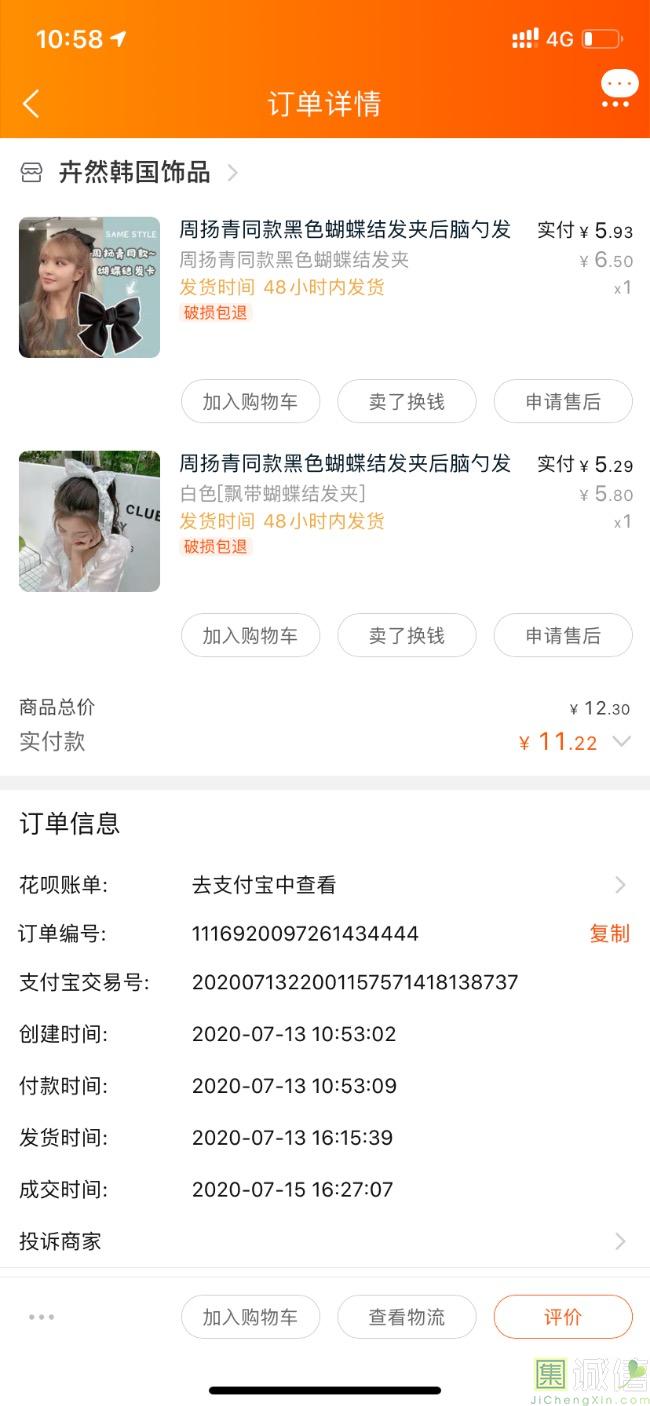650x1406 pixels.
Task: Tap 卖了换钱 under the black bow item
Action: (x=406, y=402)
